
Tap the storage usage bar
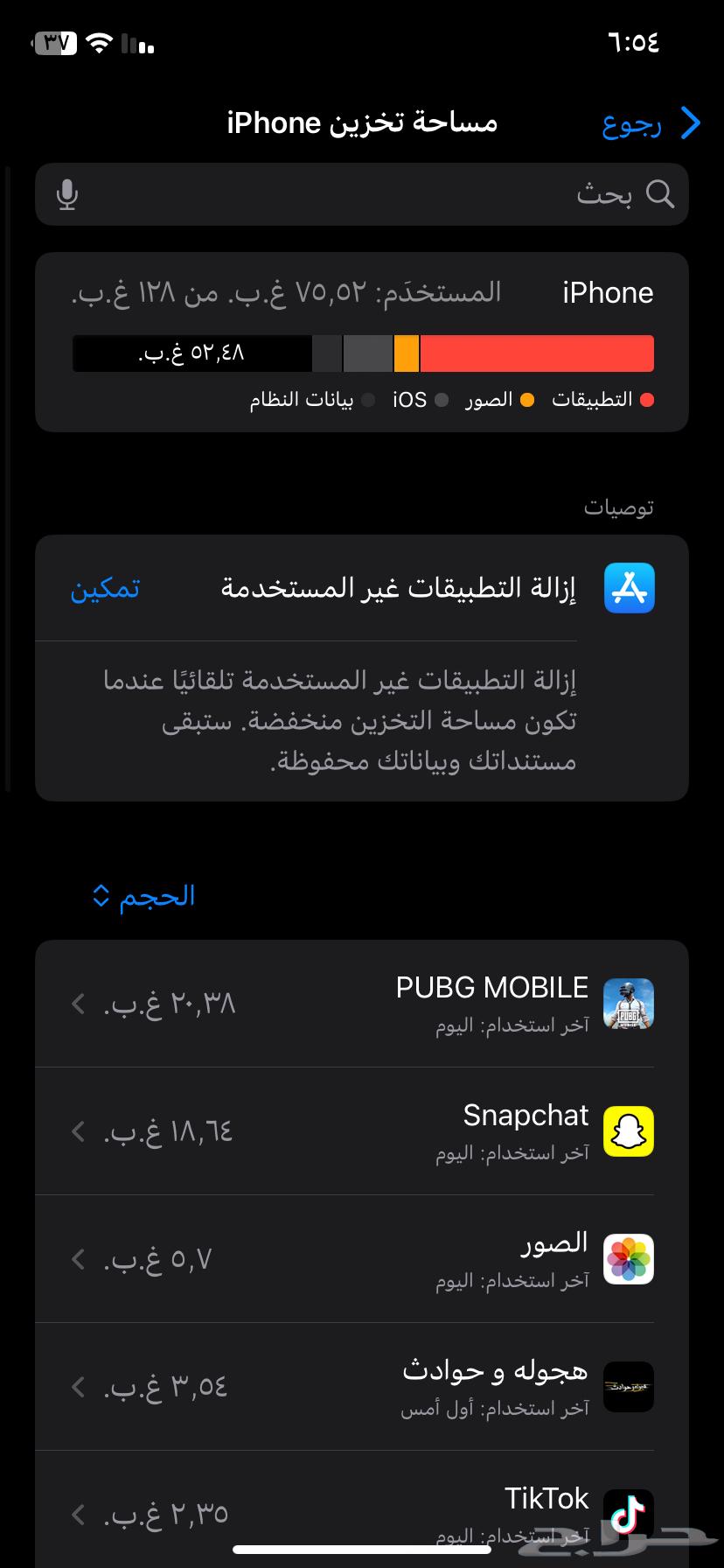pos(362,353)
